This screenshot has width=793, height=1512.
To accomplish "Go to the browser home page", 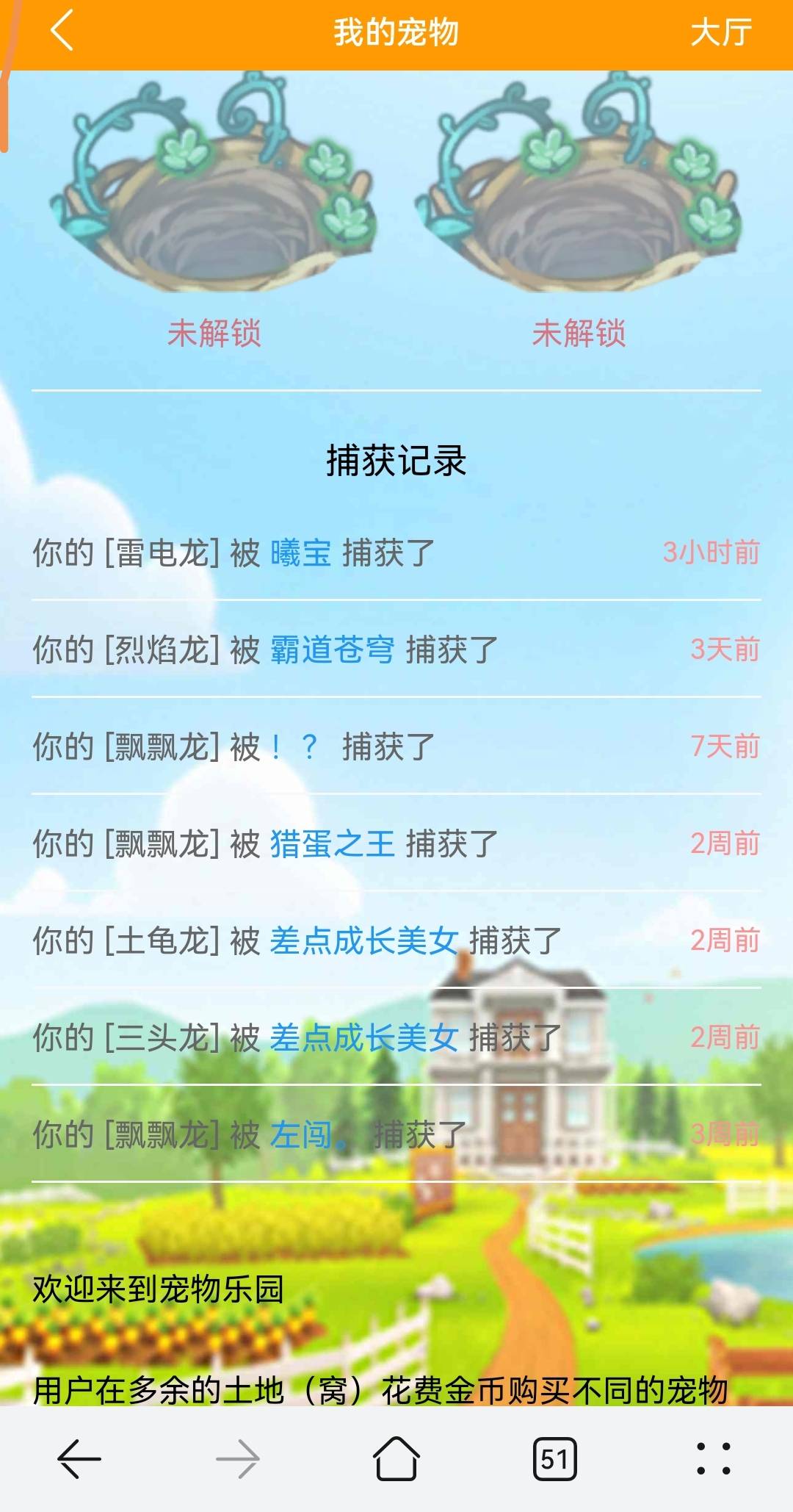I will 396,1459.
